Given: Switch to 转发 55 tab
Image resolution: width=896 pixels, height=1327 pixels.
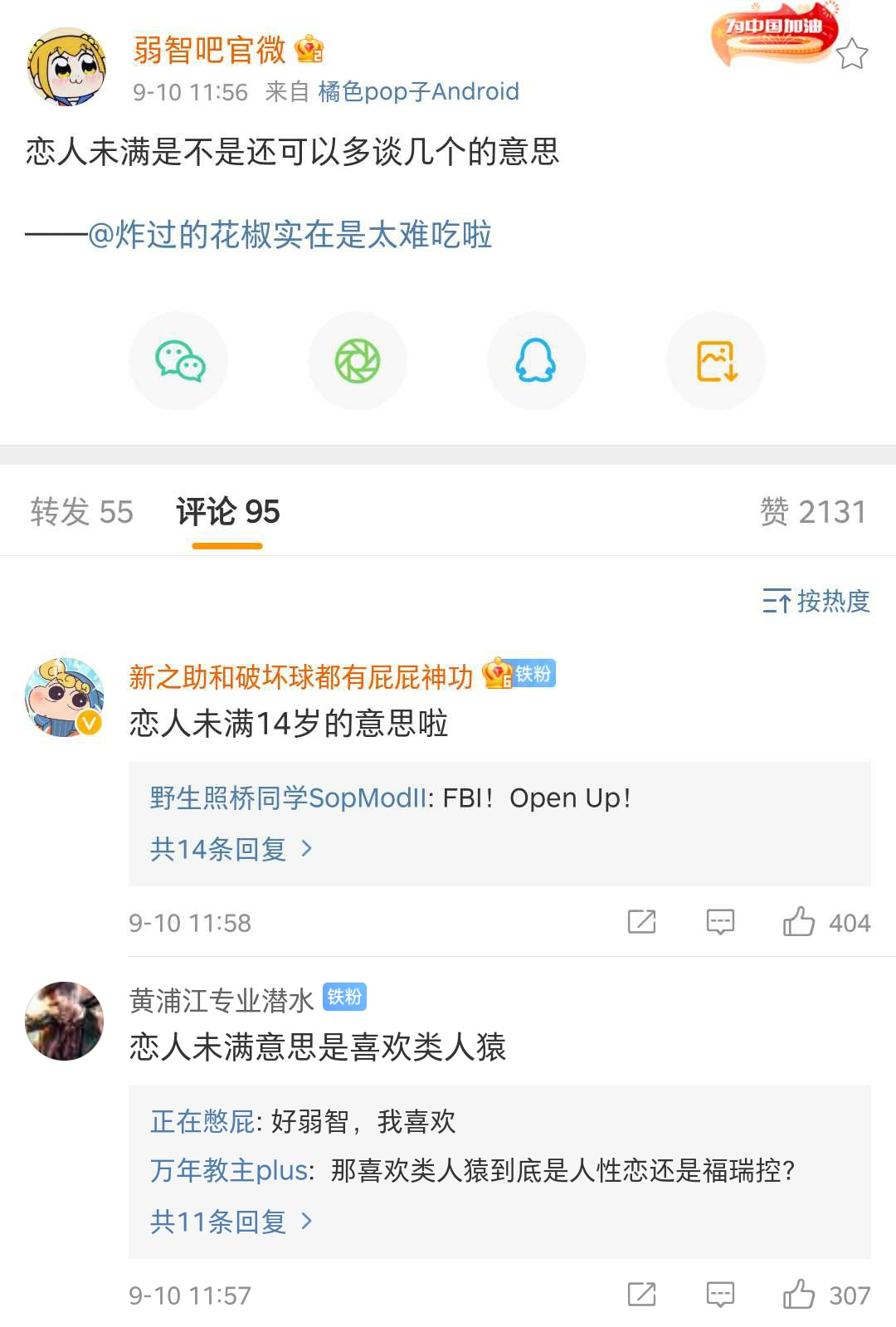Looking at the screenshot, I should tap(81, 512).
